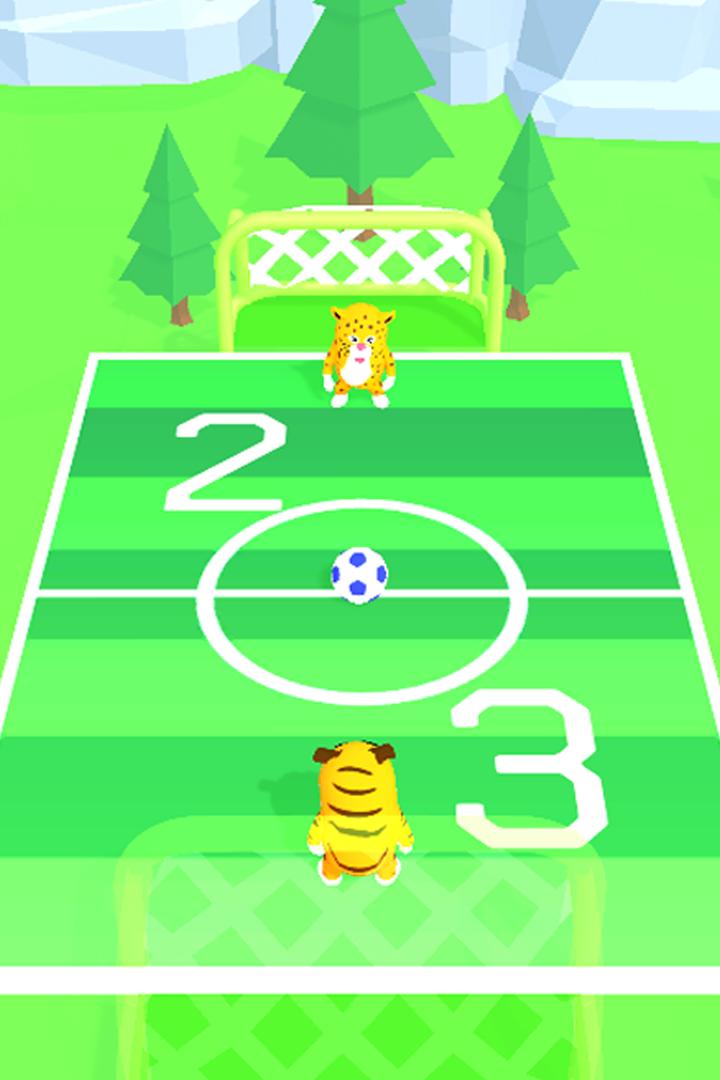Tap the soccer ball at center circle
Image resolution: width=720 pixels, height=1080 pixels.
(359, 575)
